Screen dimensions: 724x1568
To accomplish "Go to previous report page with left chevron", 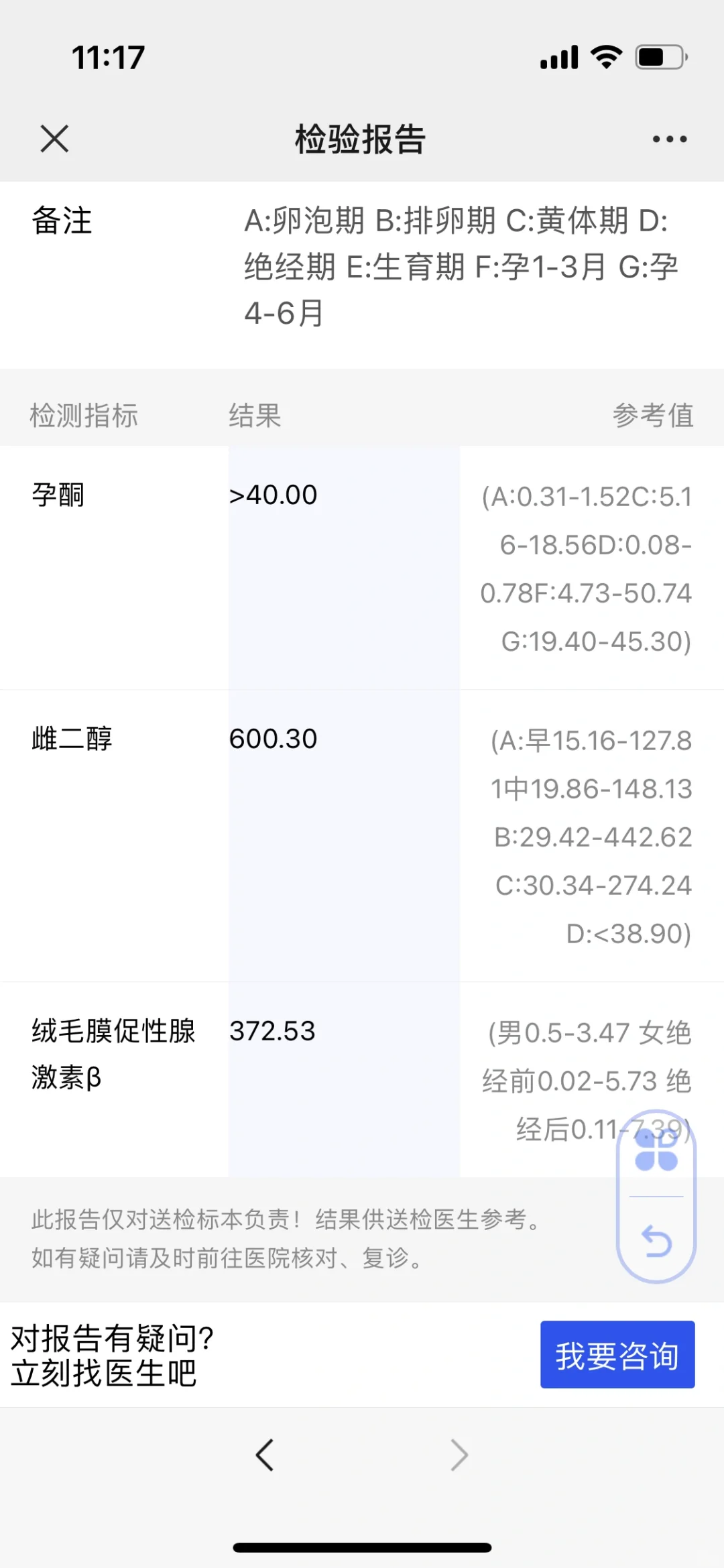I will pos(264,1455).
